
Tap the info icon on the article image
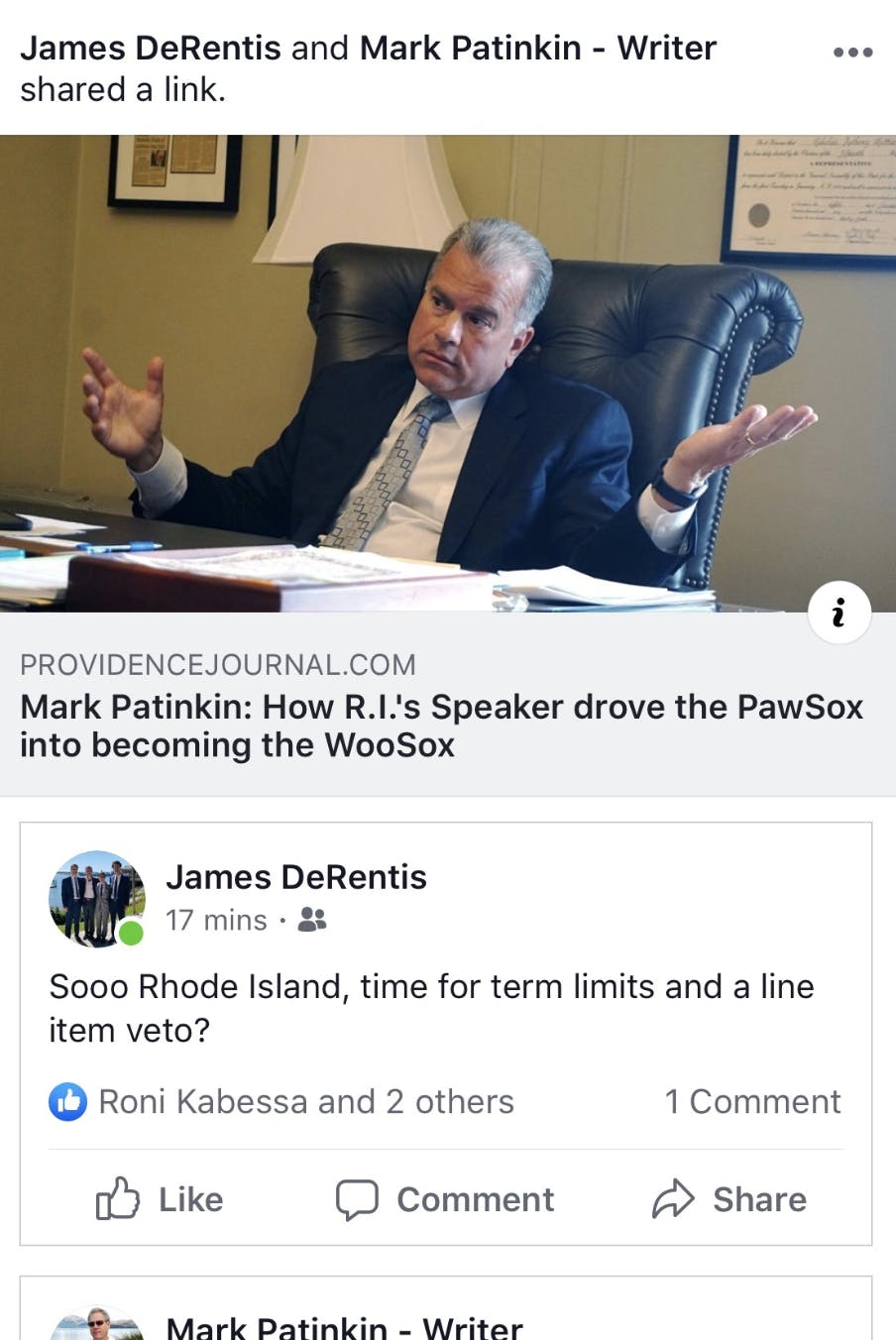(x=840, y=612)
